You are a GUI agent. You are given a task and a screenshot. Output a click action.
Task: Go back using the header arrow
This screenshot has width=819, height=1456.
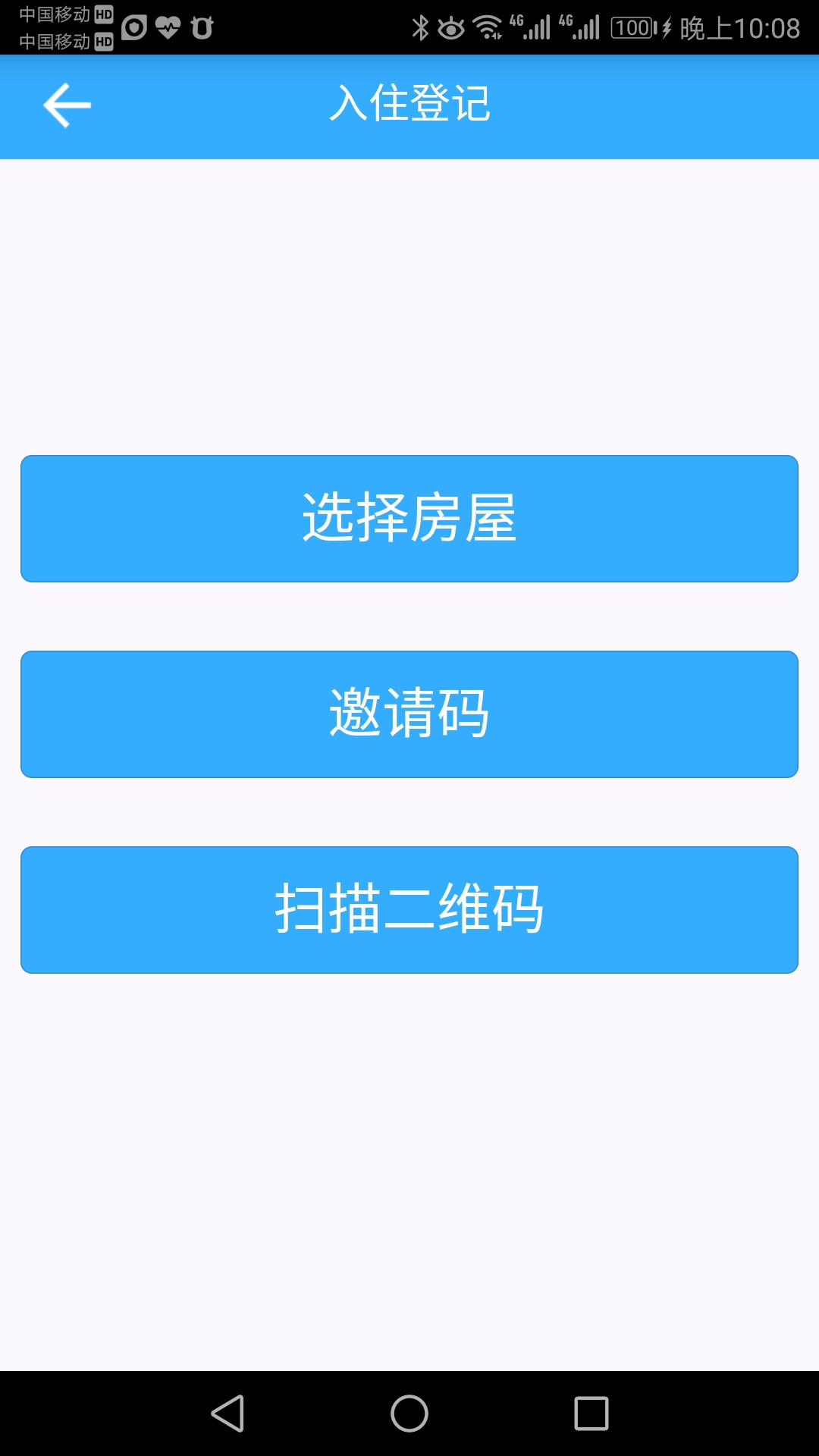67,105
